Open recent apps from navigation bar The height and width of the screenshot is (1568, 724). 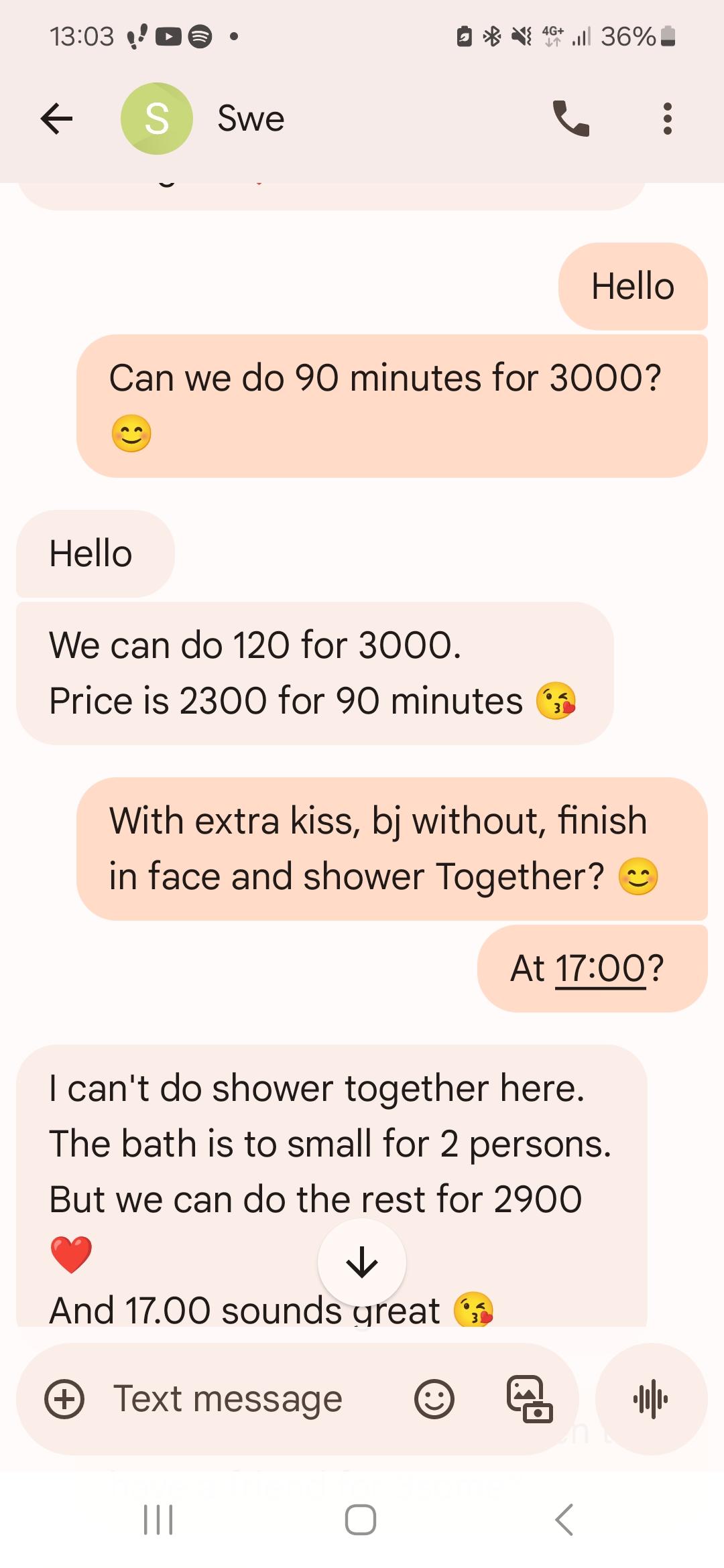(159, 1520)
